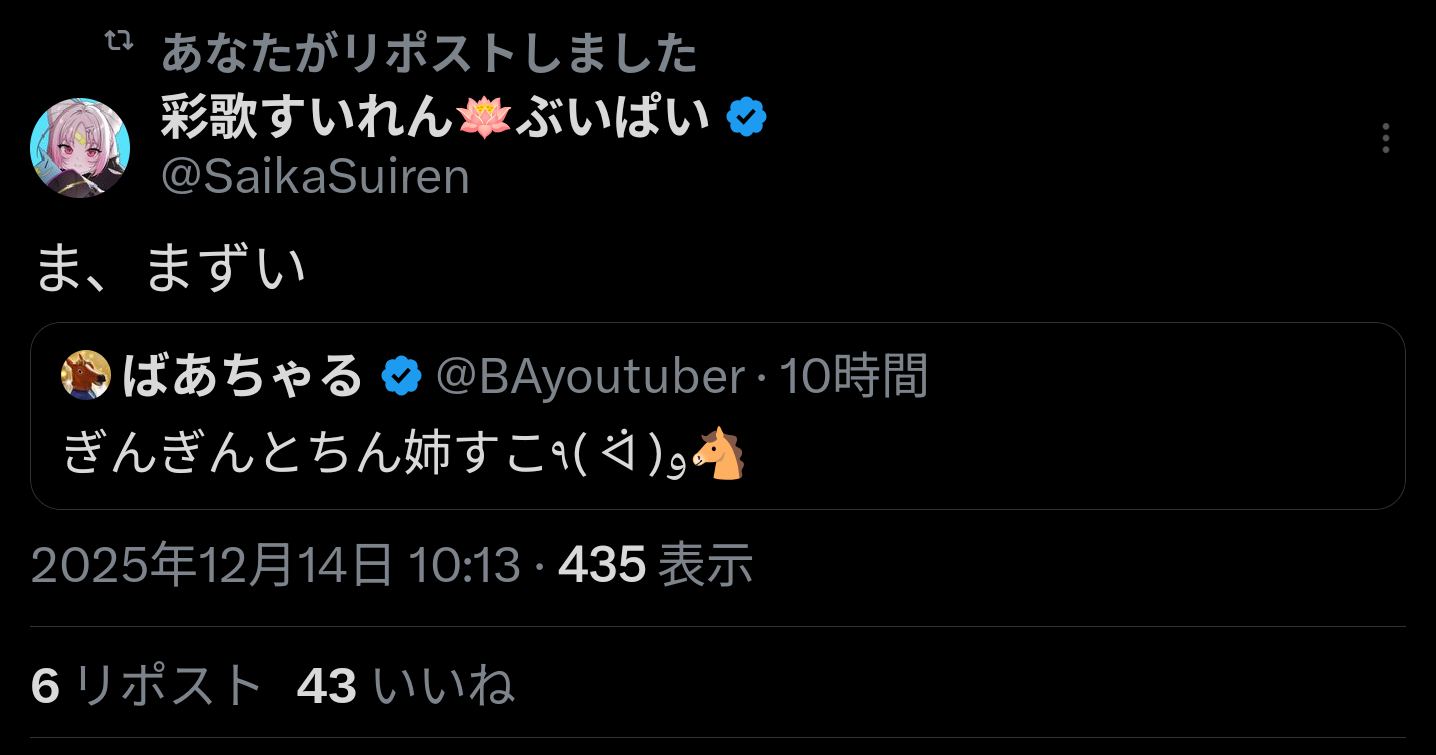View the 43 likes list
The image size is (1436, 755).
(405, 686)
